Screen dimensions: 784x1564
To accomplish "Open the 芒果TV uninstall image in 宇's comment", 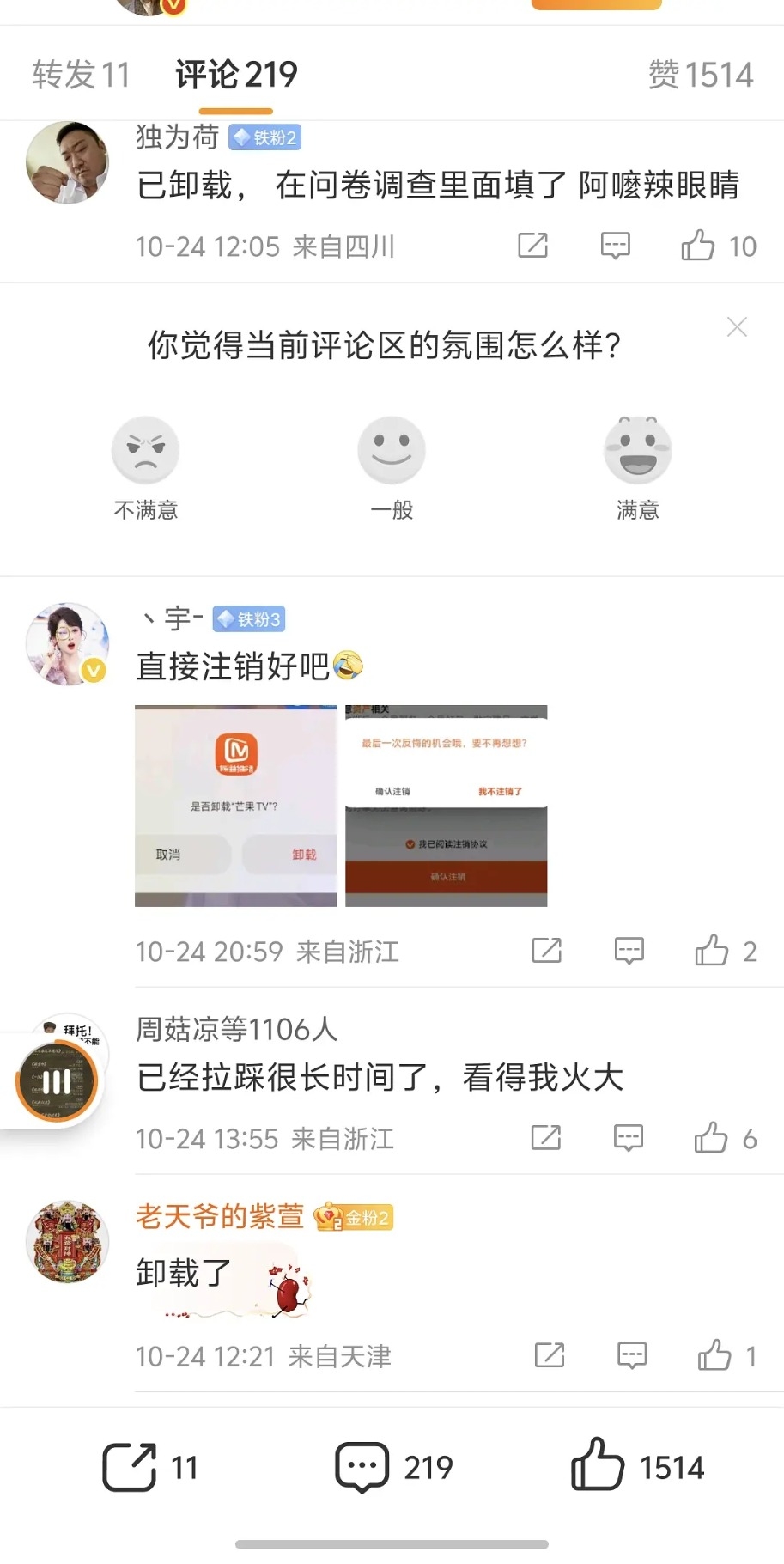I will pyautogui.click(x=235, y=806).
